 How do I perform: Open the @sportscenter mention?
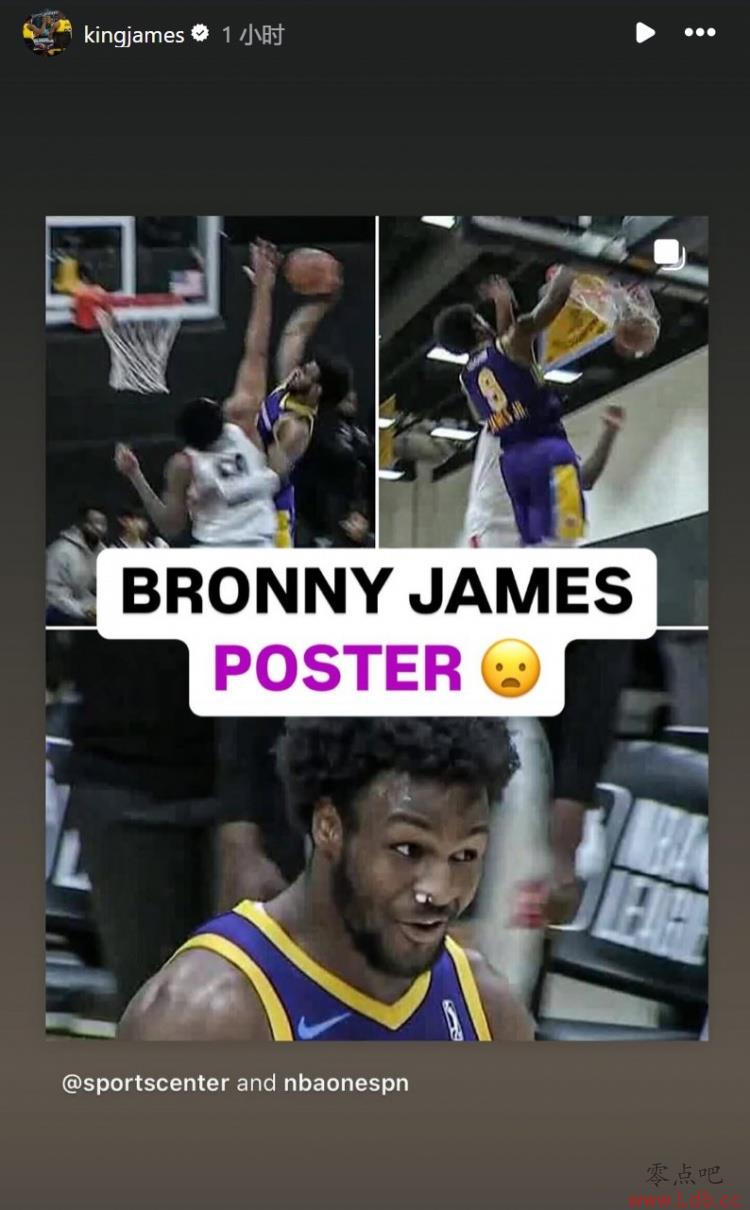pyautogui.click(x=146, y=1083)
